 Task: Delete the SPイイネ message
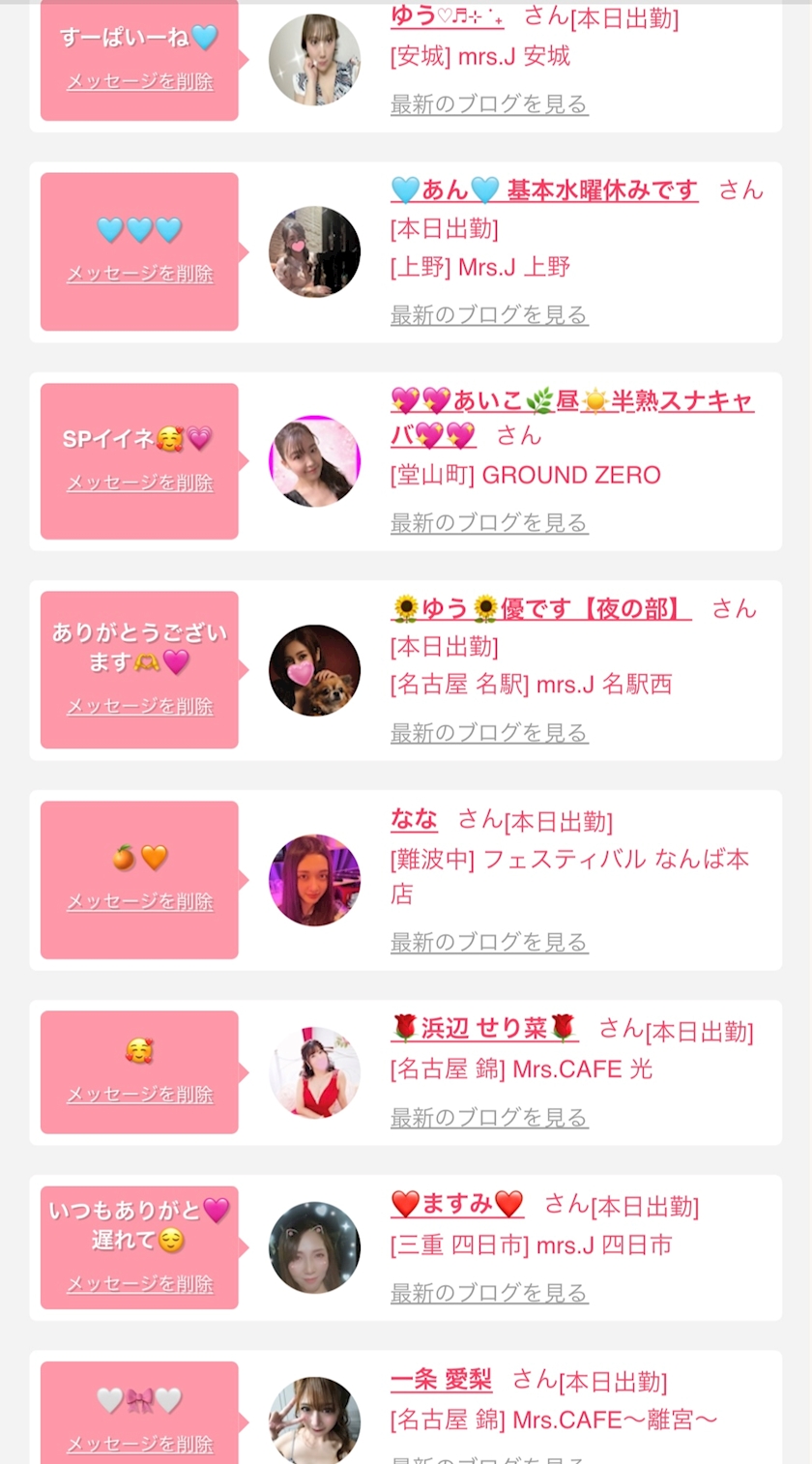(x=140, y=483)
